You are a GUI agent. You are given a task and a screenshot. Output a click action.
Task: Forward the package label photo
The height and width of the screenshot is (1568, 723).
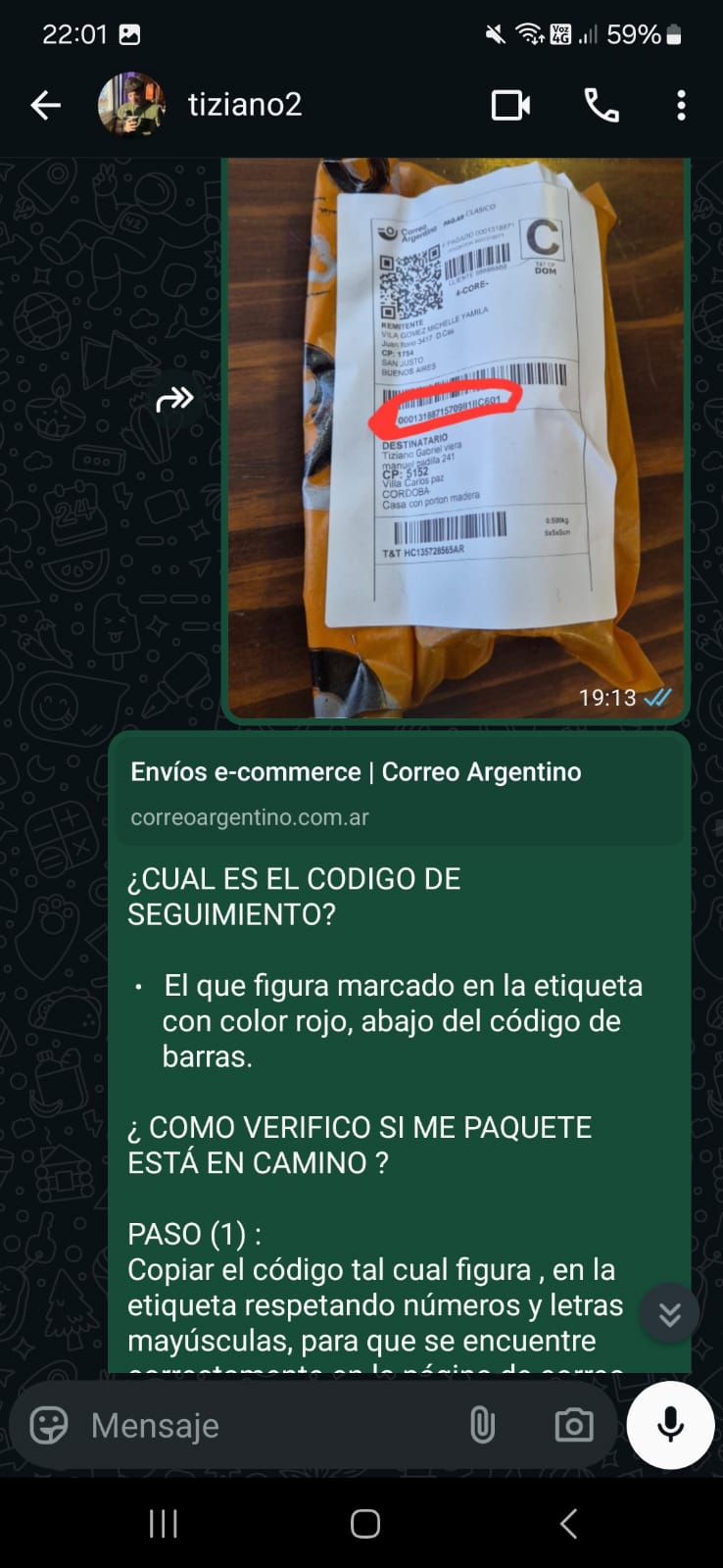coord(175,399)
